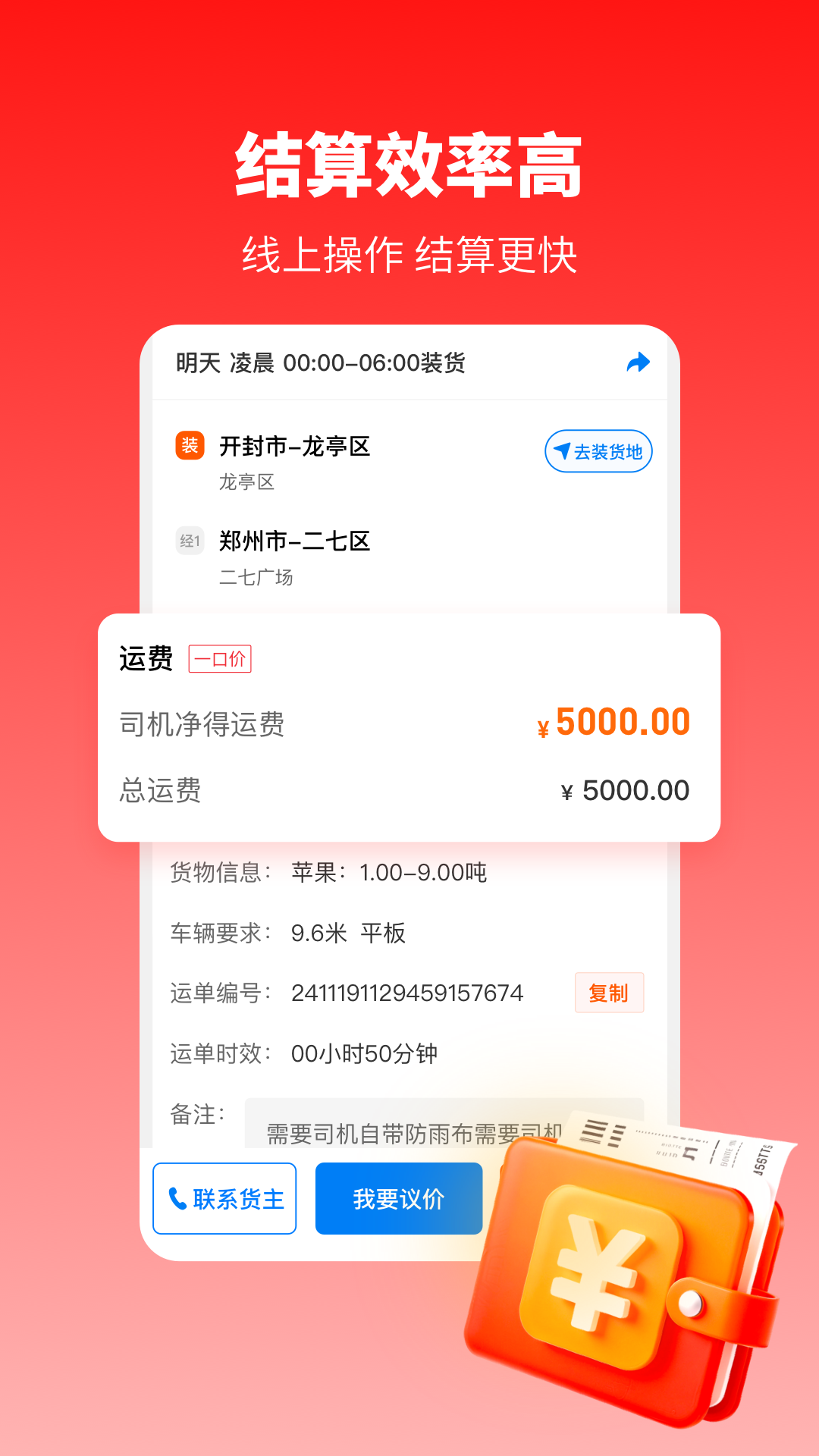
Task: Select the 经1 waypoint marker icon
Action: 190,541
